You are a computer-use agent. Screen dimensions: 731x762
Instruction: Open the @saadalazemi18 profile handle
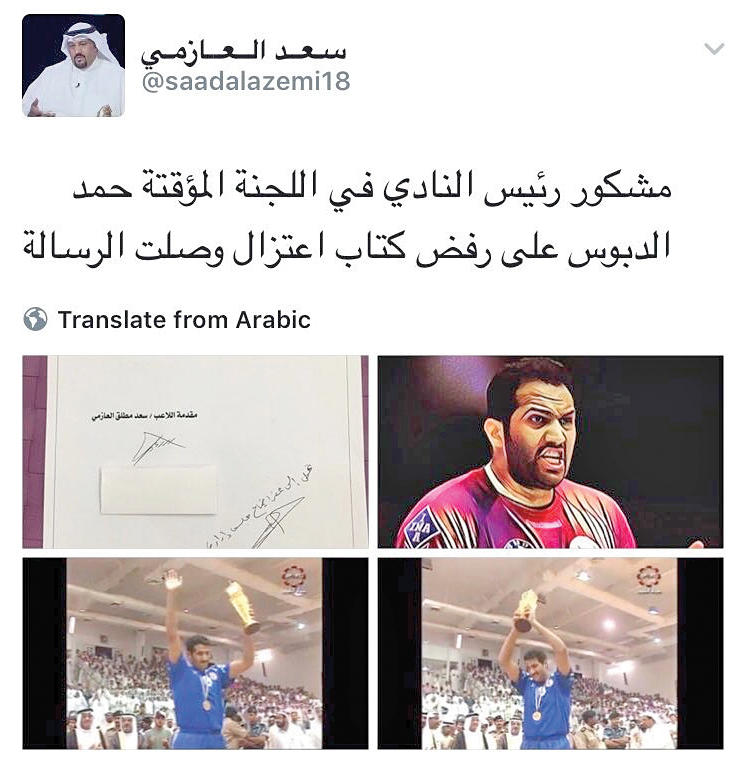(246, 82)
